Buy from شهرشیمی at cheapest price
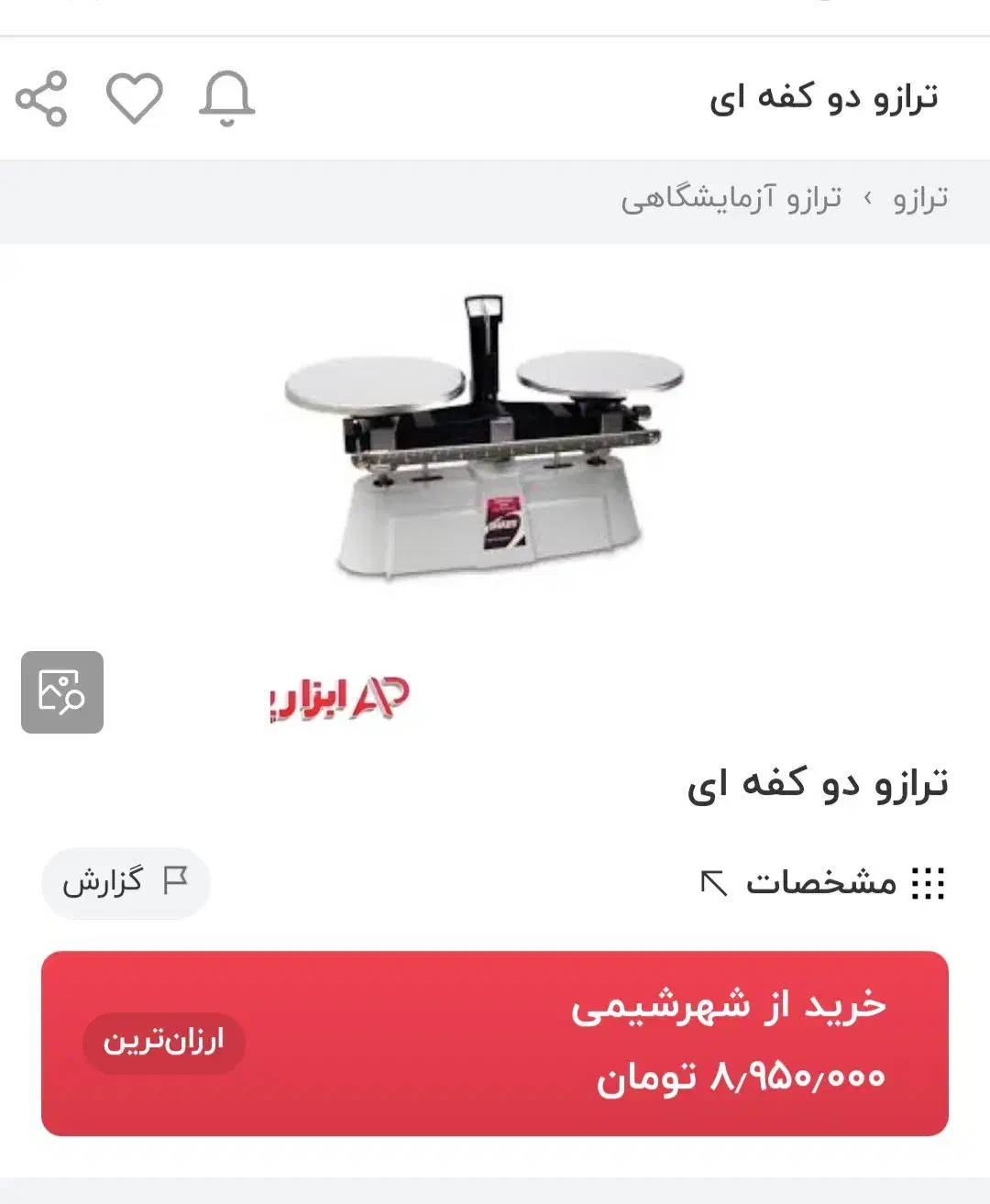Screen dimensions: 990x1204 [495, 1044]
